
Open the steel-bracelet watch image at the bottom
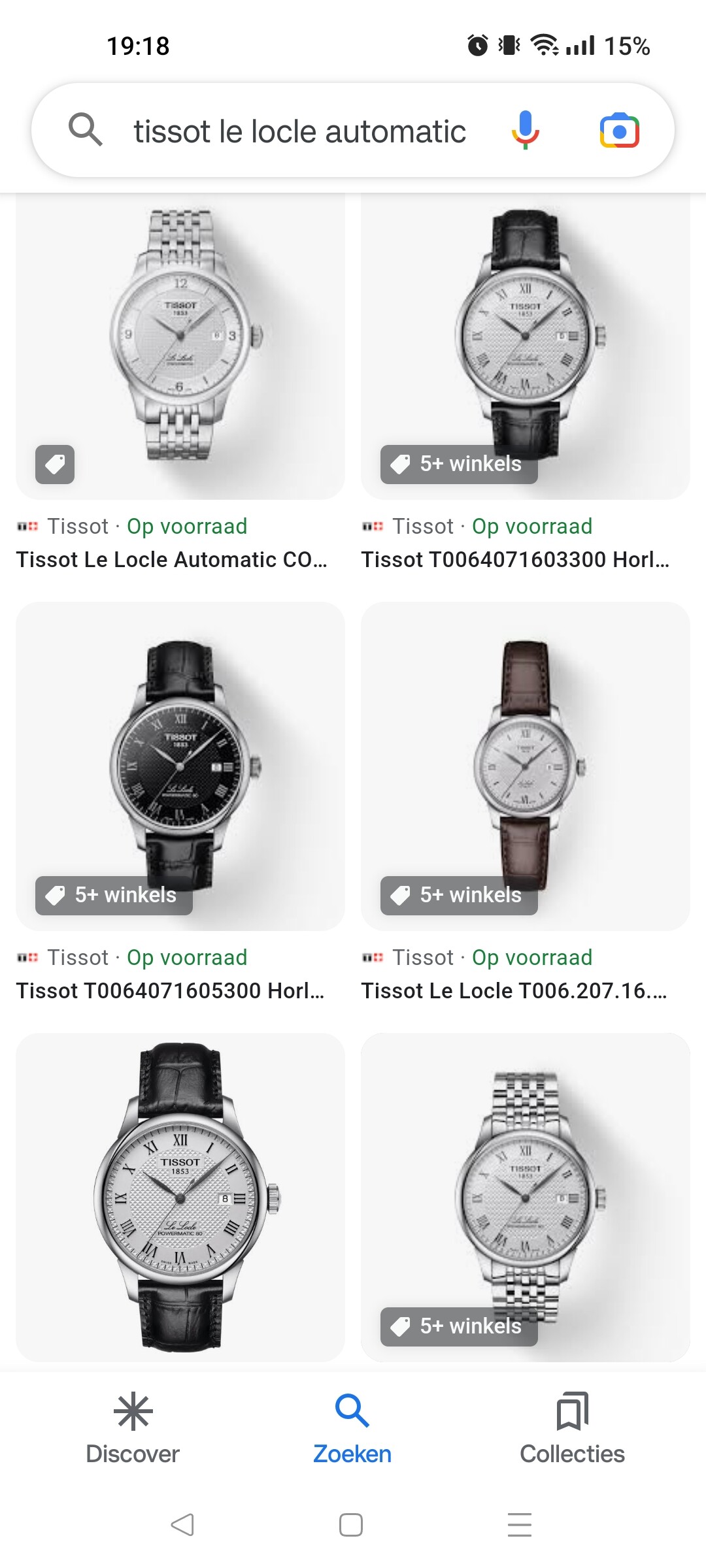pyautogui.click(x=525, y=1197)
